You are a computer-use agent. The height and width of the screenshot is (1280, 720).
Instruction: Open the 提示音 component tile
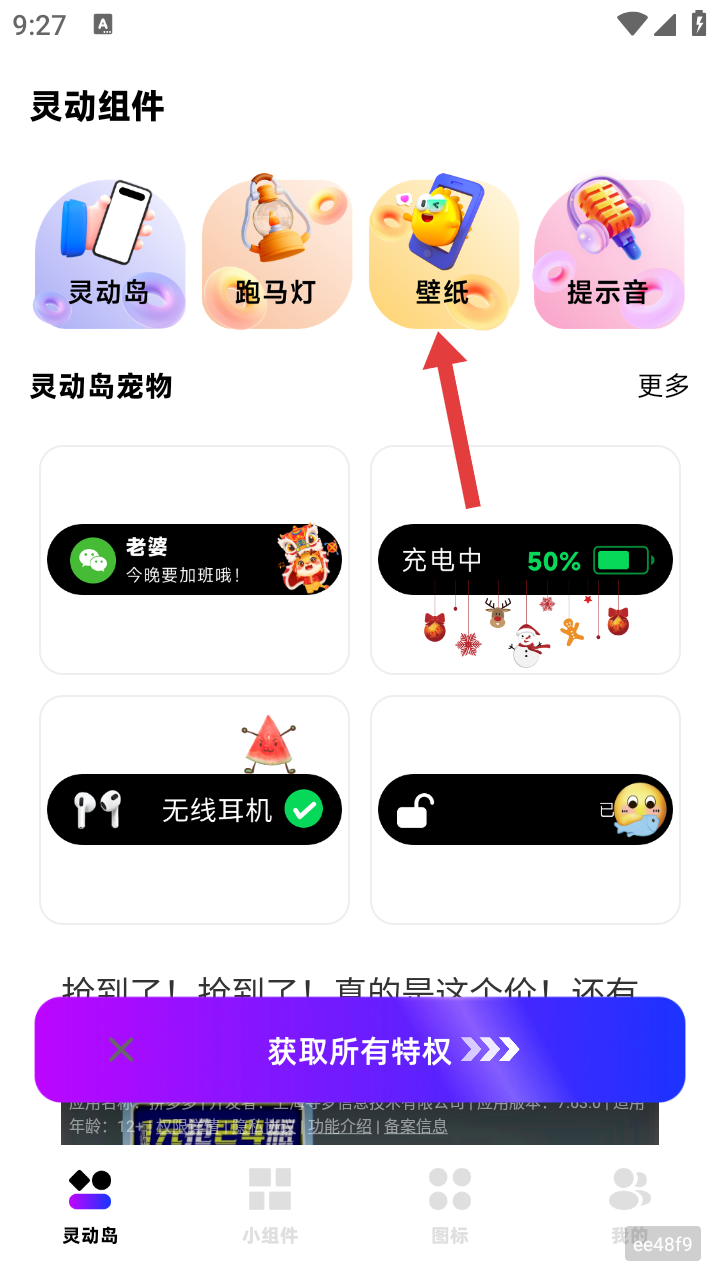(x=608, y=255)
